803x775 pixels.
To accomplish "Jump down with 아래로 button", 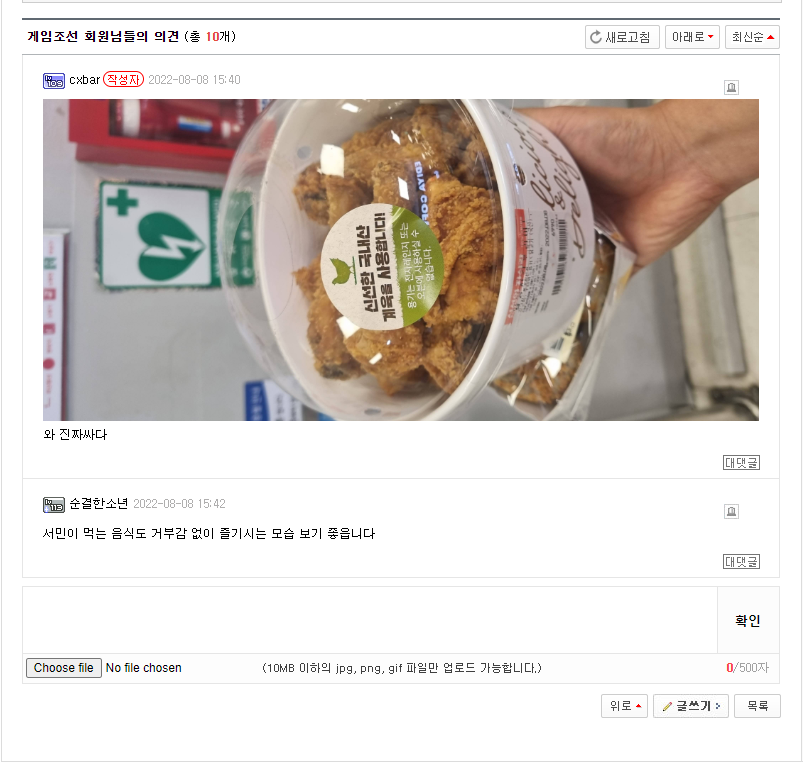I will pyautogui.click(x=692, y=37).
